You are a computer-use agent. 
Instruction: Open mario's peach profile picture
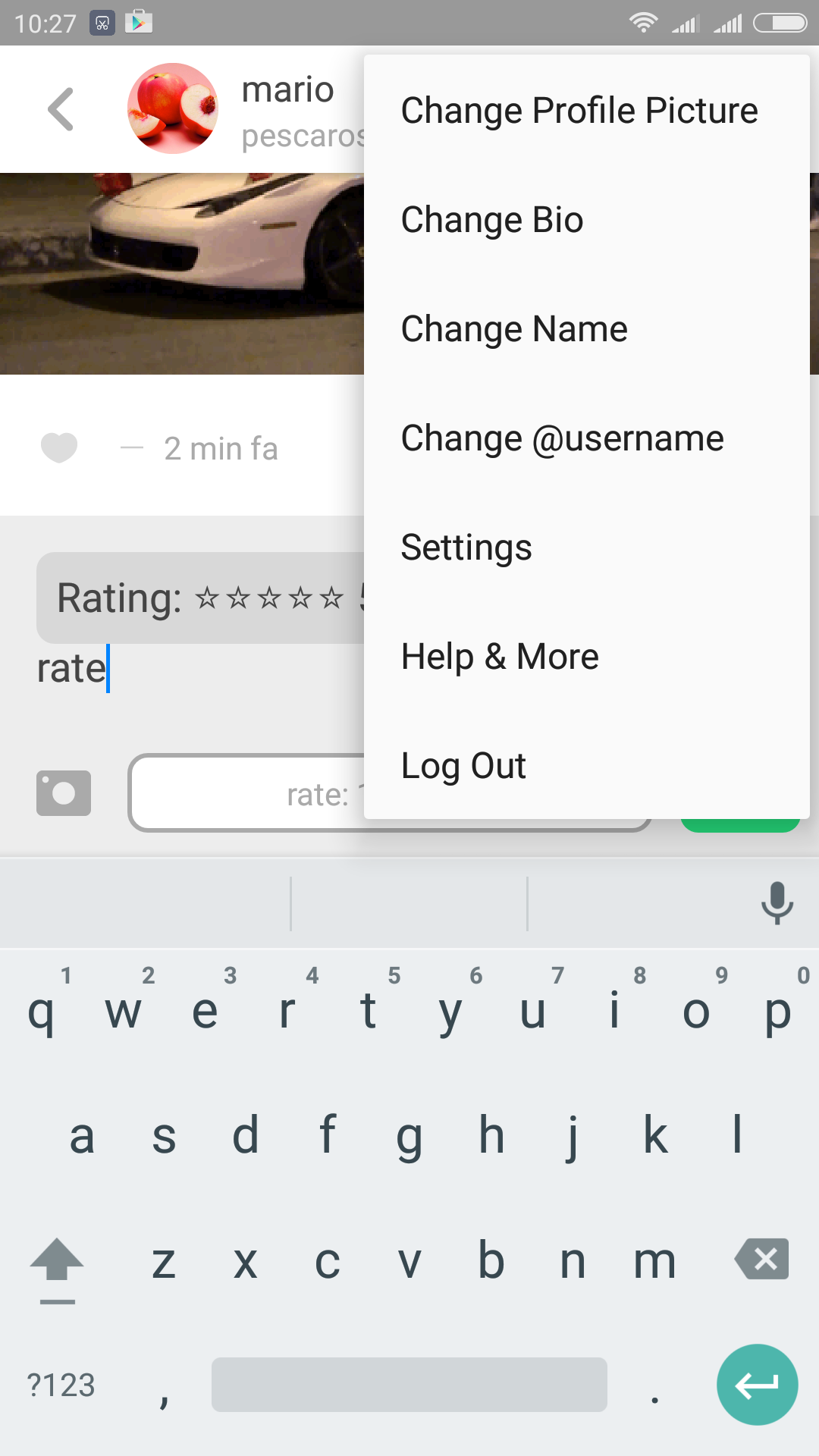[x=173, y=108]
